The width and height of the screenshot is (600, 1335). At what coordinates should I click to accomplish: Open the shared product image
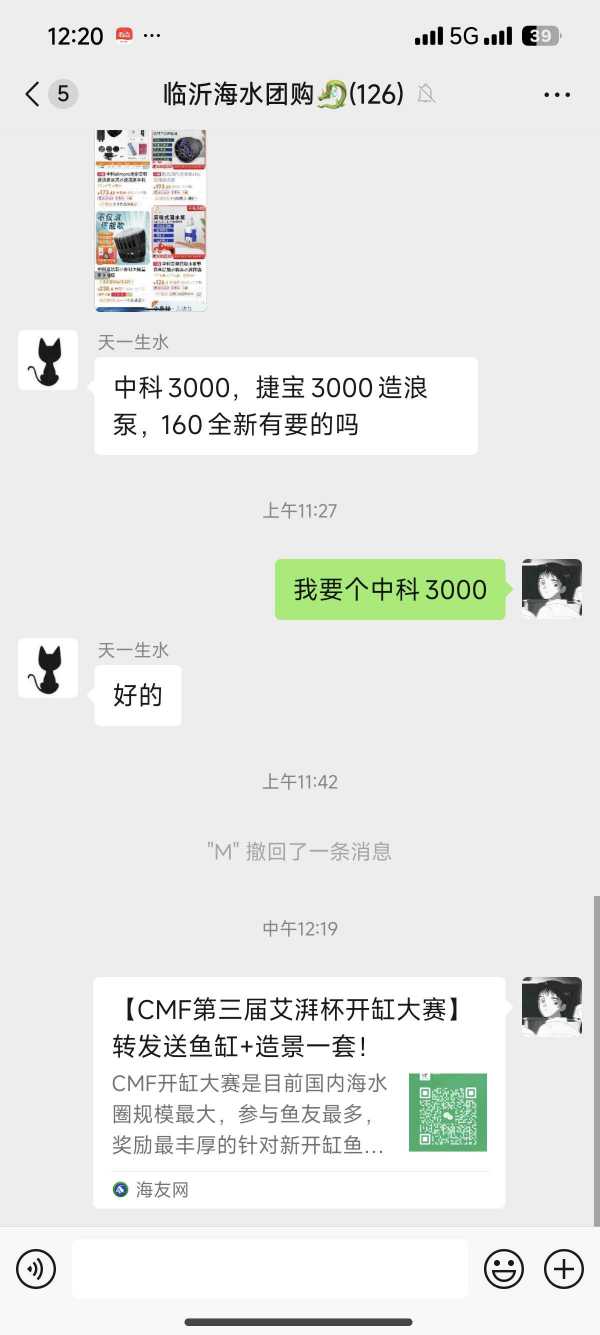coord(150,220)
